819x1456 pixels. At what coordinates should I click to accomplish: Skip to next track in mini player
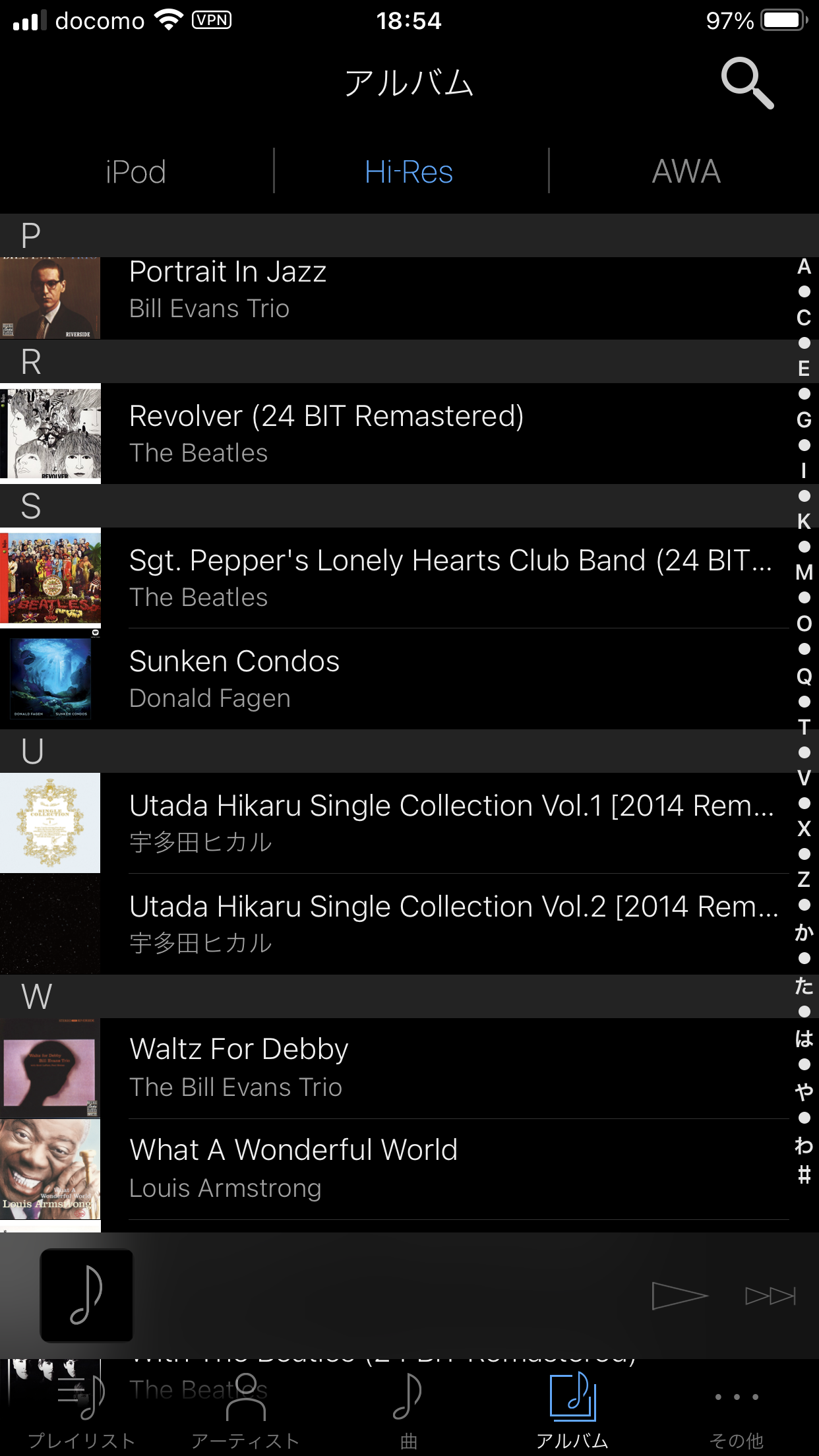tap(770, 1296)
